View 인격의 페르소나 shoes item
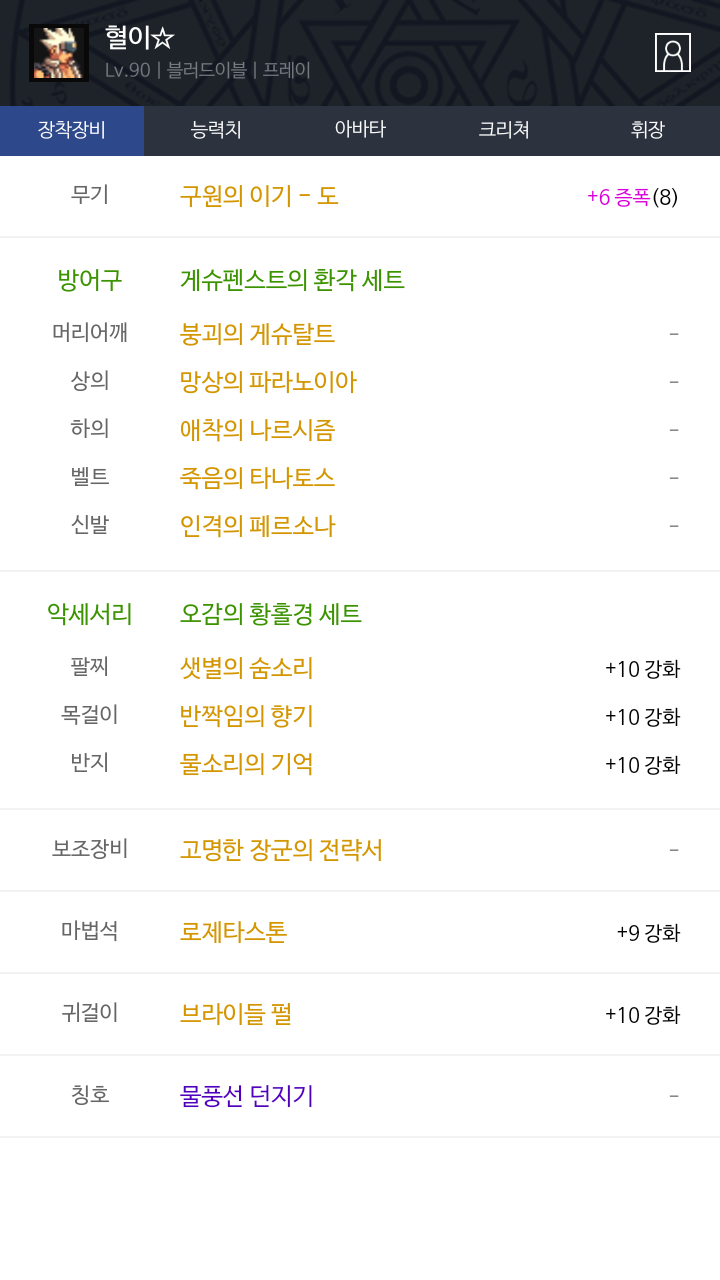720x1280 pixels. coord(257,526)
